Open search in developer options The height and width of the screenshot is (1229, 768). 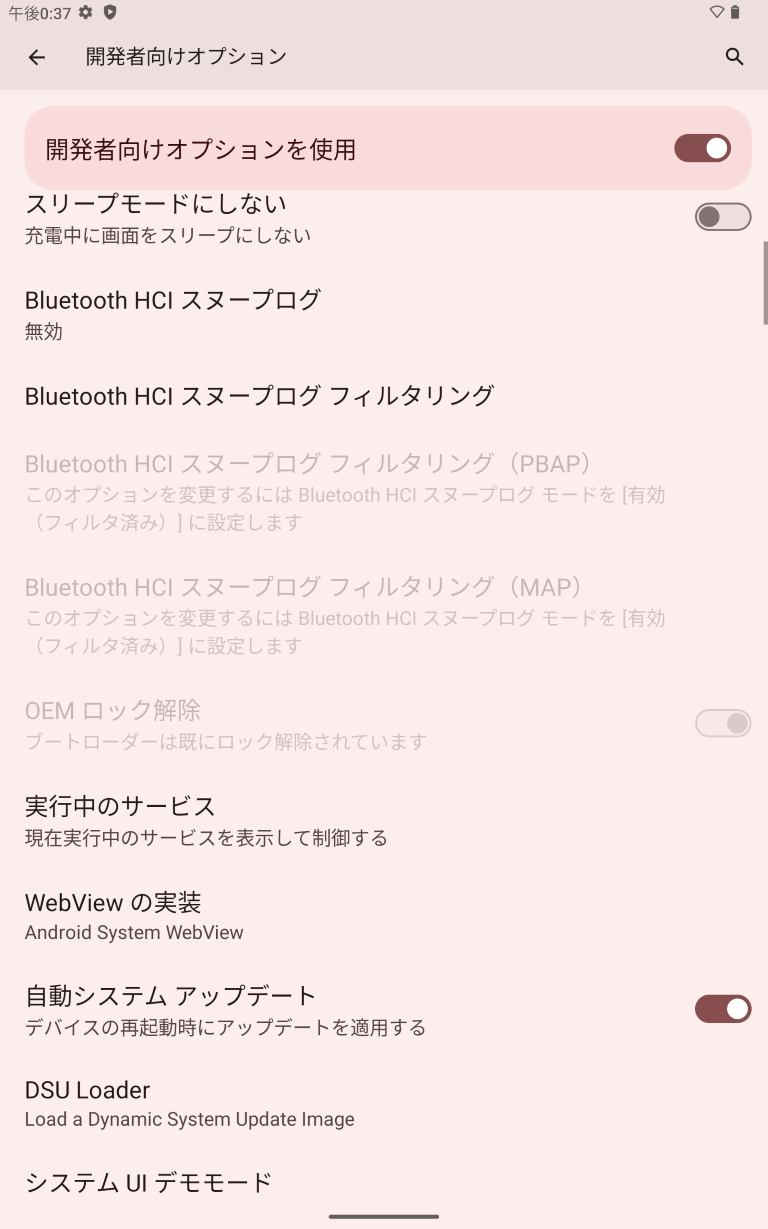pyautogui.click(x=734, y=57)
